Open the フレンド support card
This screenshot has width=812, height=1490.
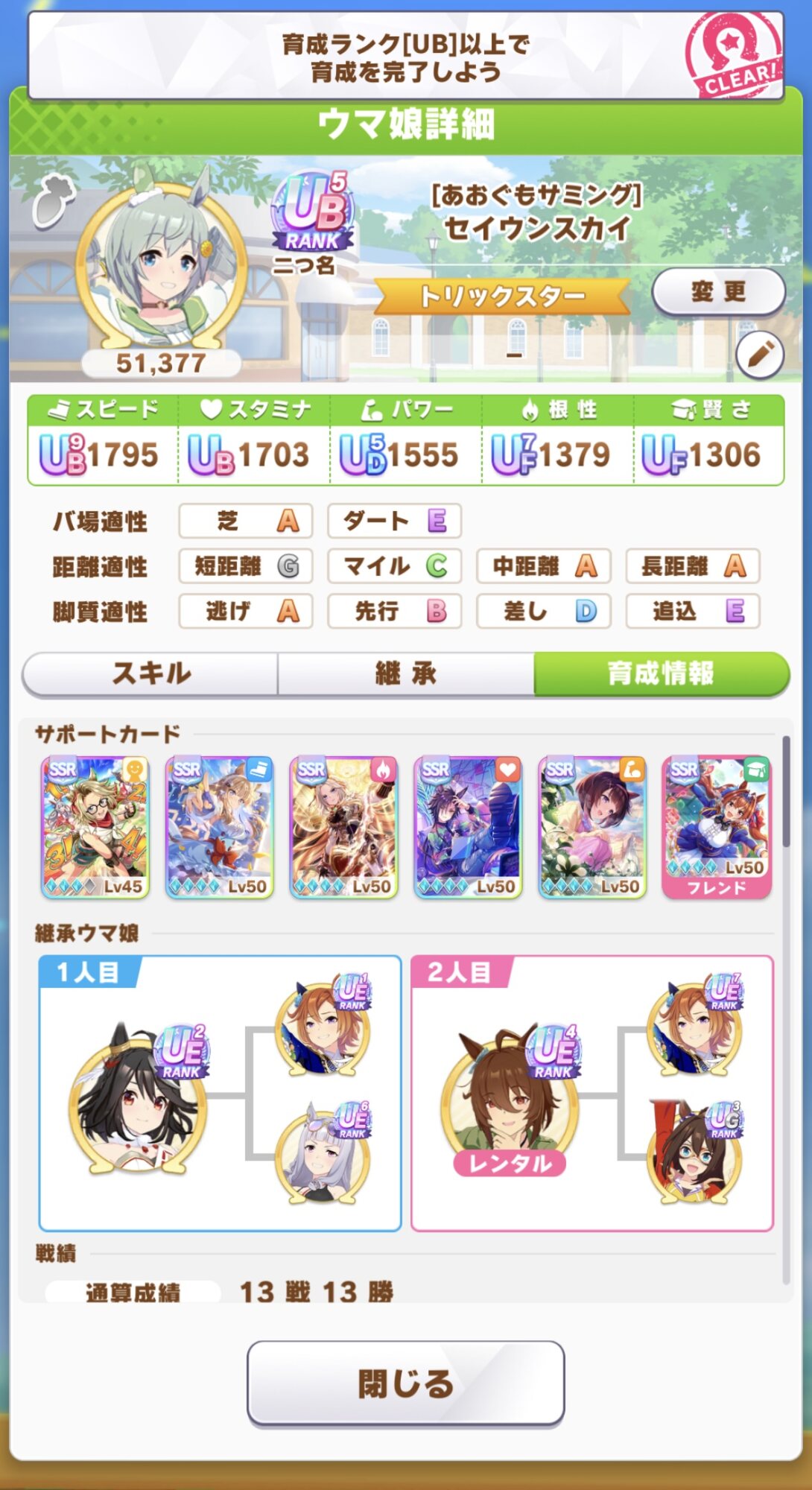717,827
